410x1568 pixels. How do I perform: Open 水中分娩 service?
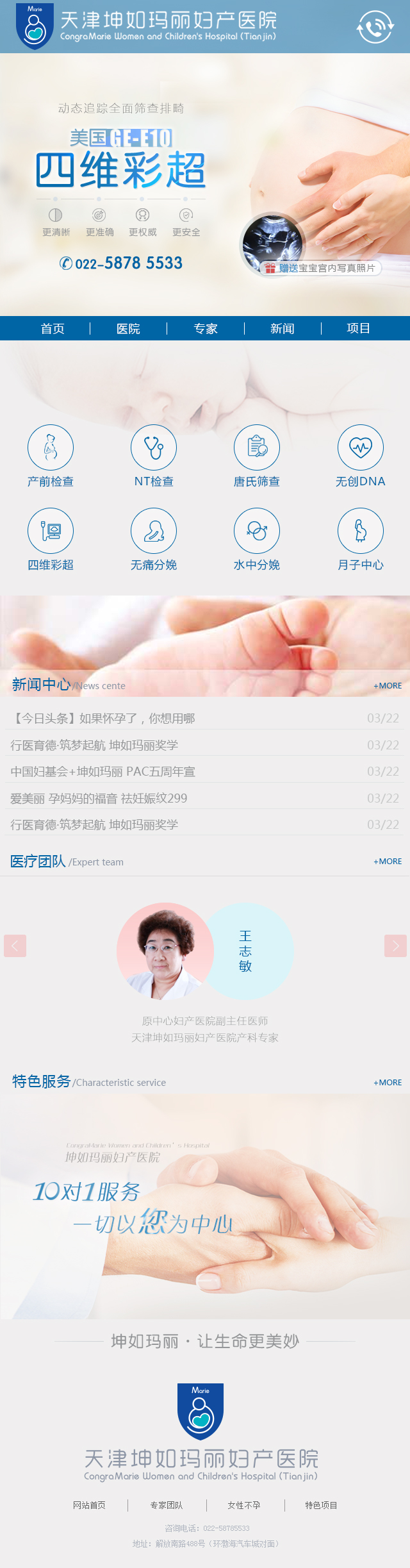pos(257,531)
